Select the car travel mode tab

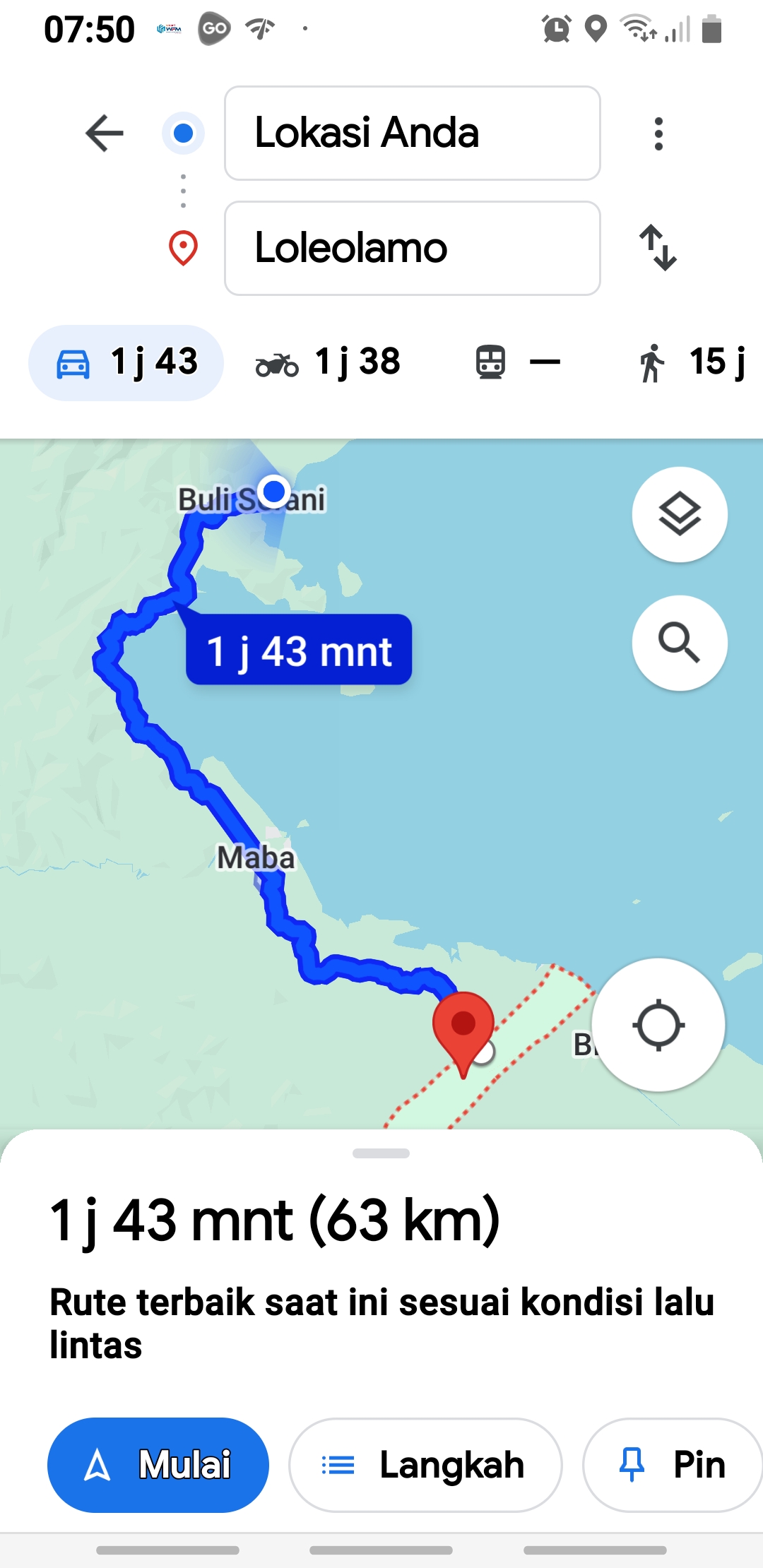126,363
